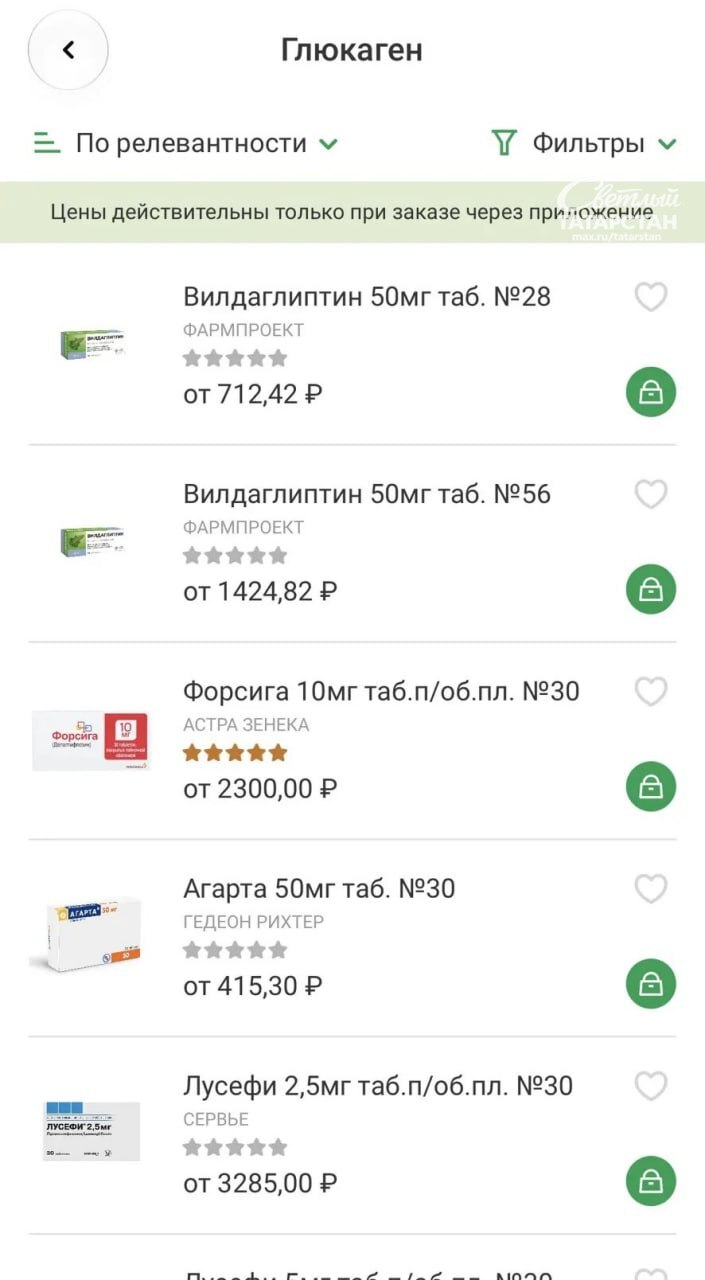Add Агарта 50мг to the cart
The width and height of the screenshot is (705, 1280).
[x=651, y=984]
